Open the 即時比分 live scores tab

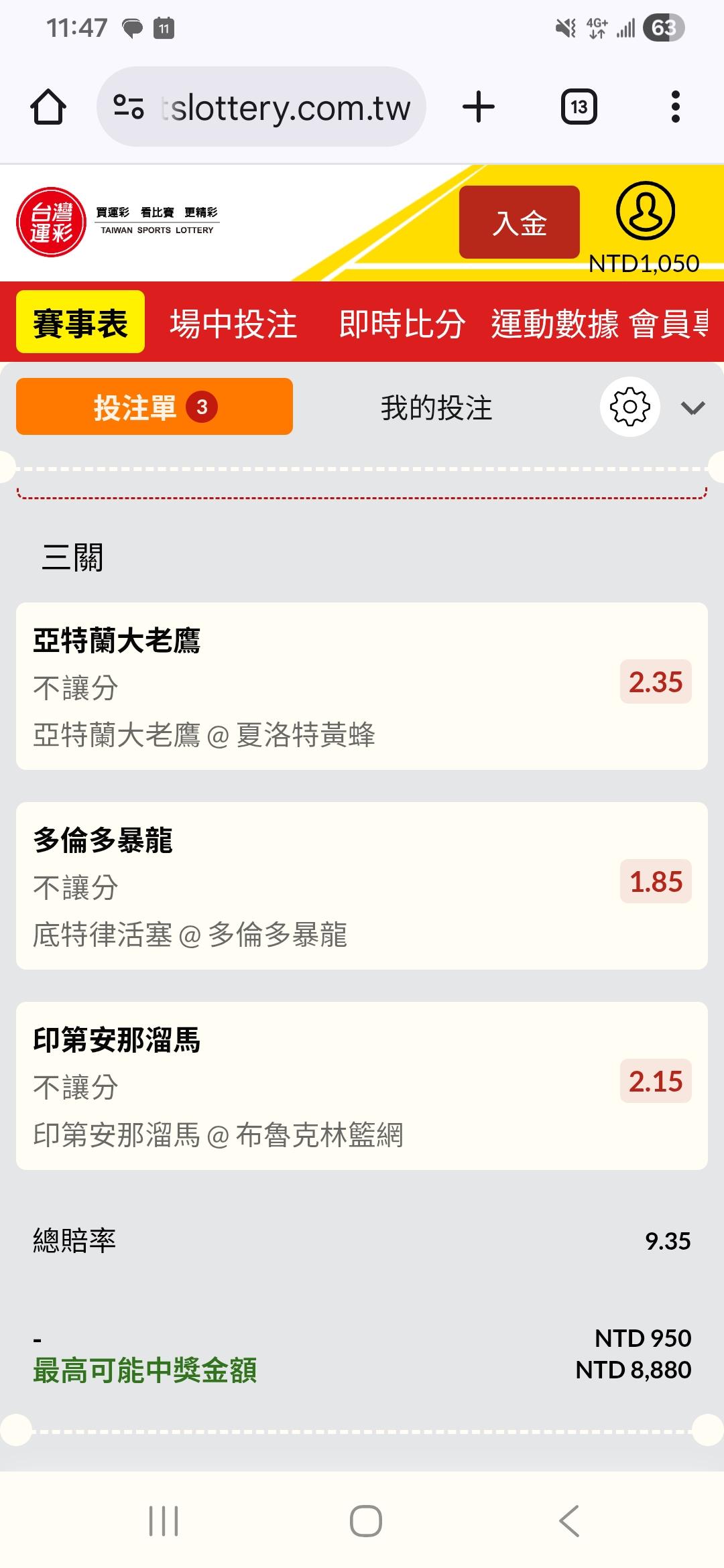coord(402,324)
